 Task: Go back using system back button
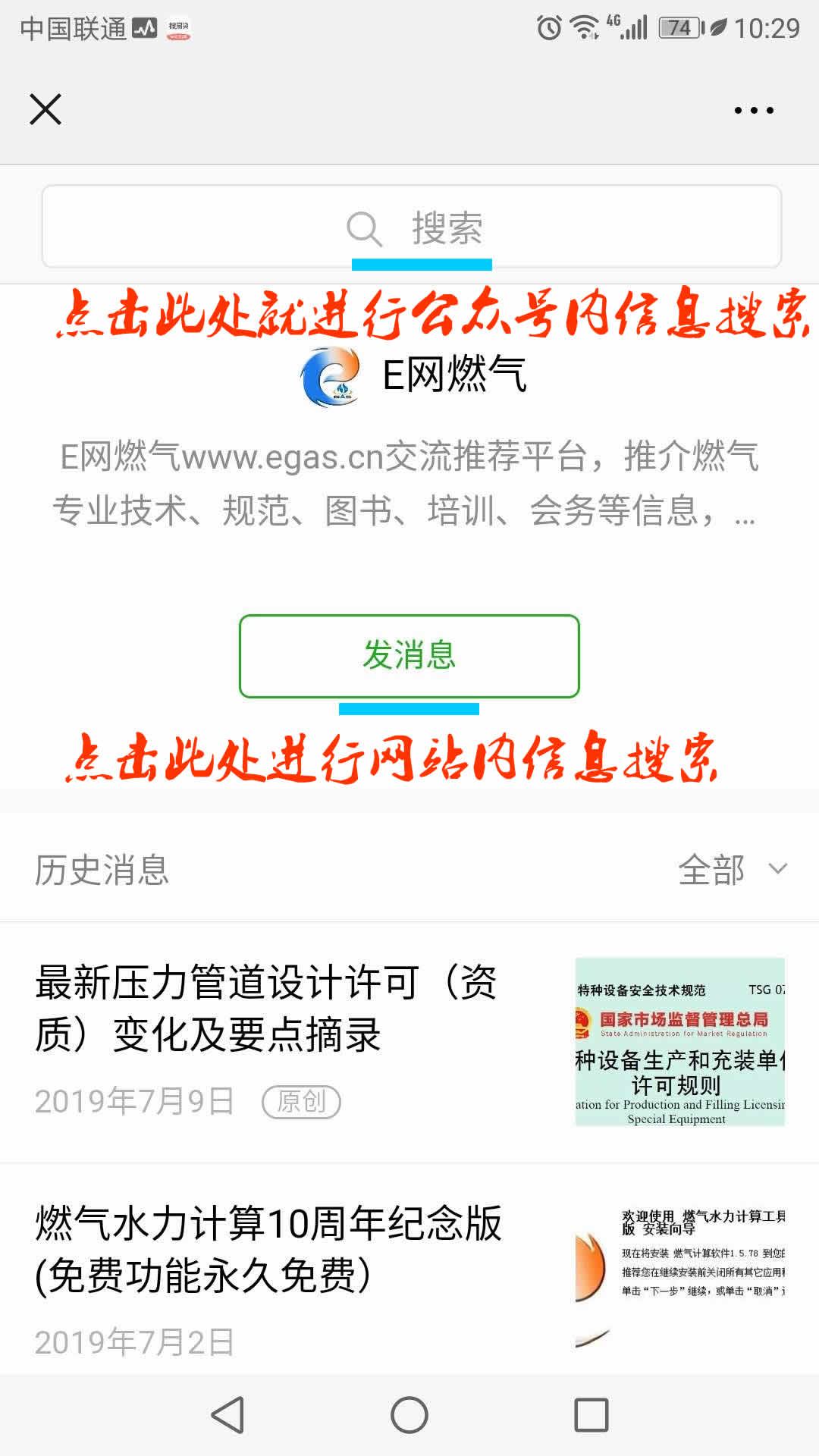point(227,1415)
